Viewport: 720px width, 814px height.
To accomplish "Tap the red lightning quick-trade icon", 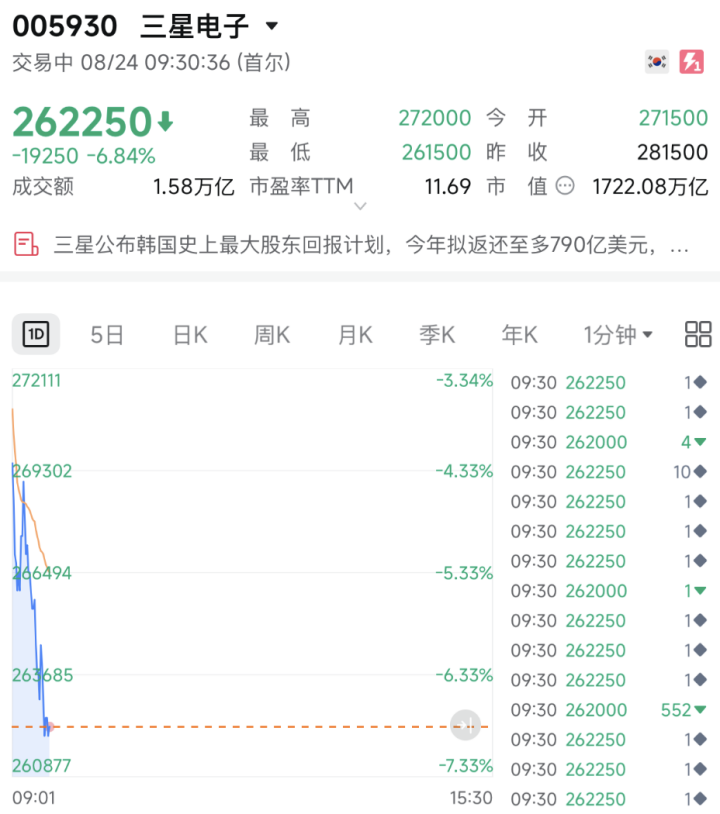I will pos(692,62).
